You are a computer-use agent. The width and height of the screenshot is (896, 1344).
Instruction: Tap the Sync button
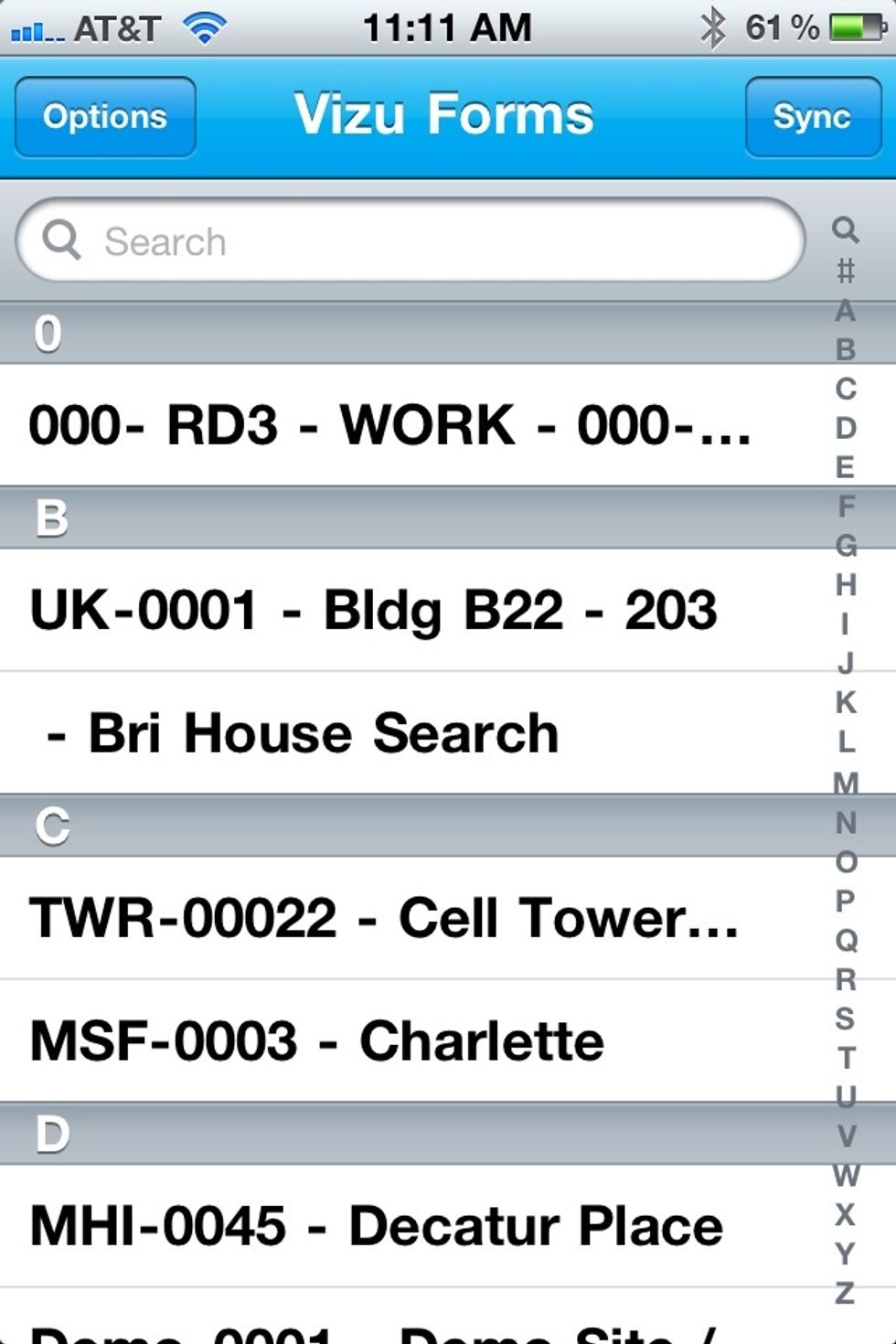pos(812,117)
